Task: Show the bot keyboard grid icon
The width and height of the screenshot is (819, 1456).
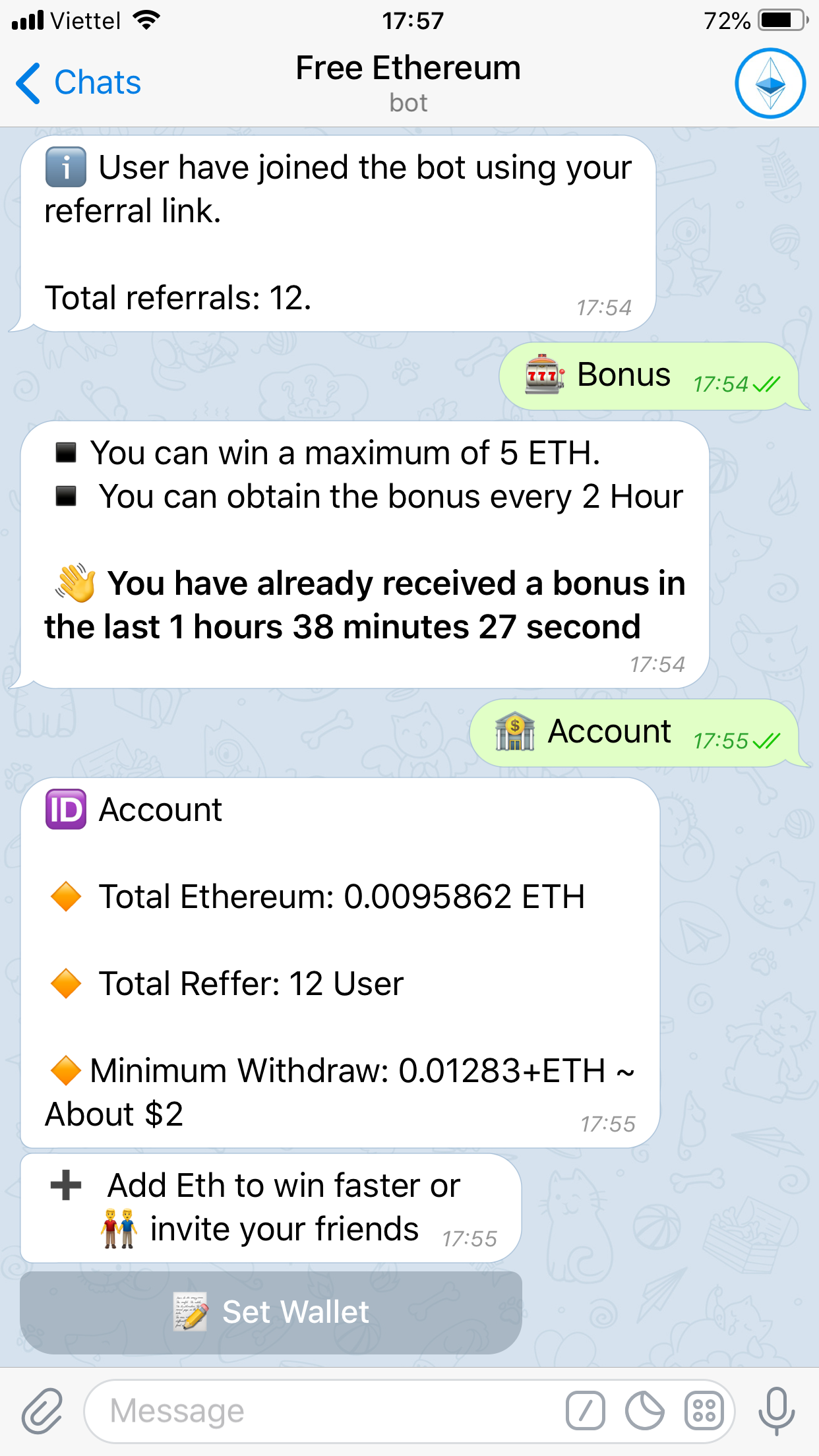Action: [x=704, y=1411]
